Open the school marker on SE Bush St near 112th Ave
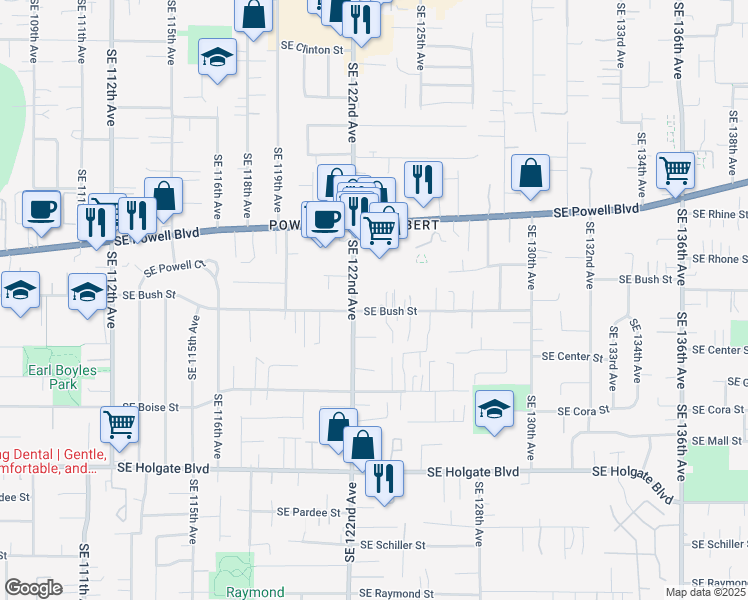Image resolution: width=748 pixels, height=600 pixels. [x=88, y=293]
